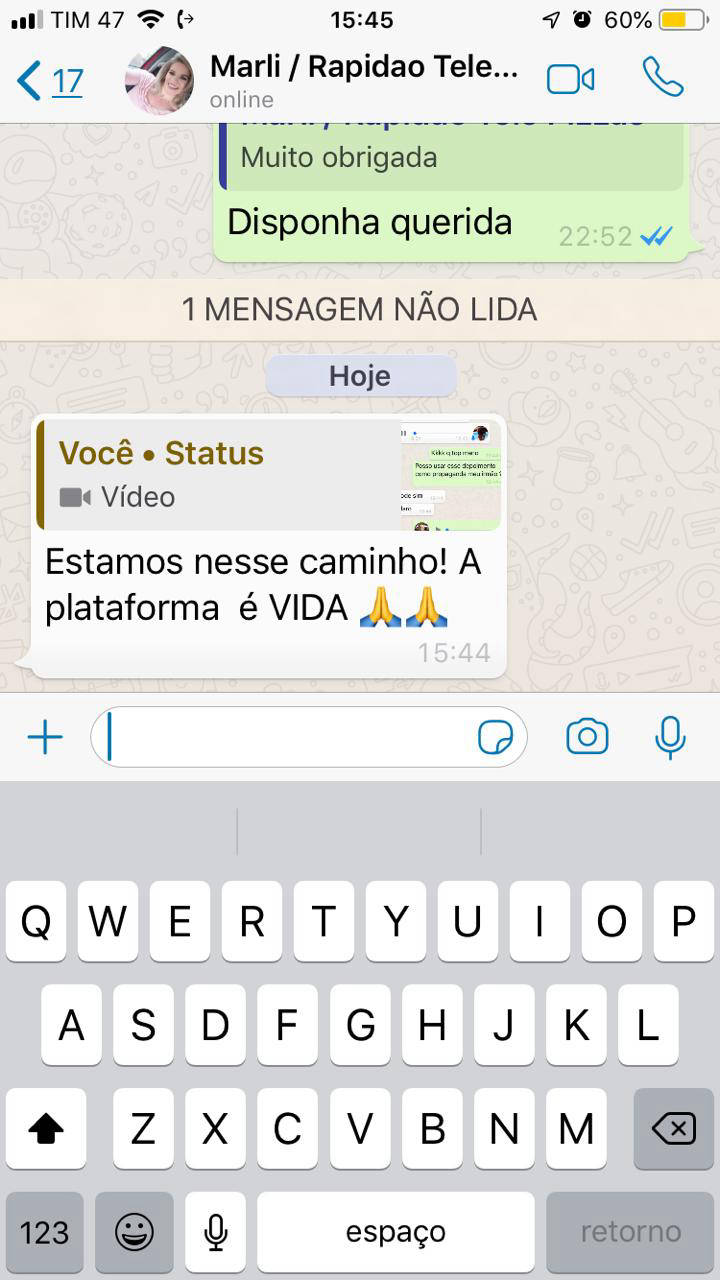This screenshot has width=720, height=1280.
Task: Open Marli / Rapidao Tele contact info
Action: click(364, 80)
